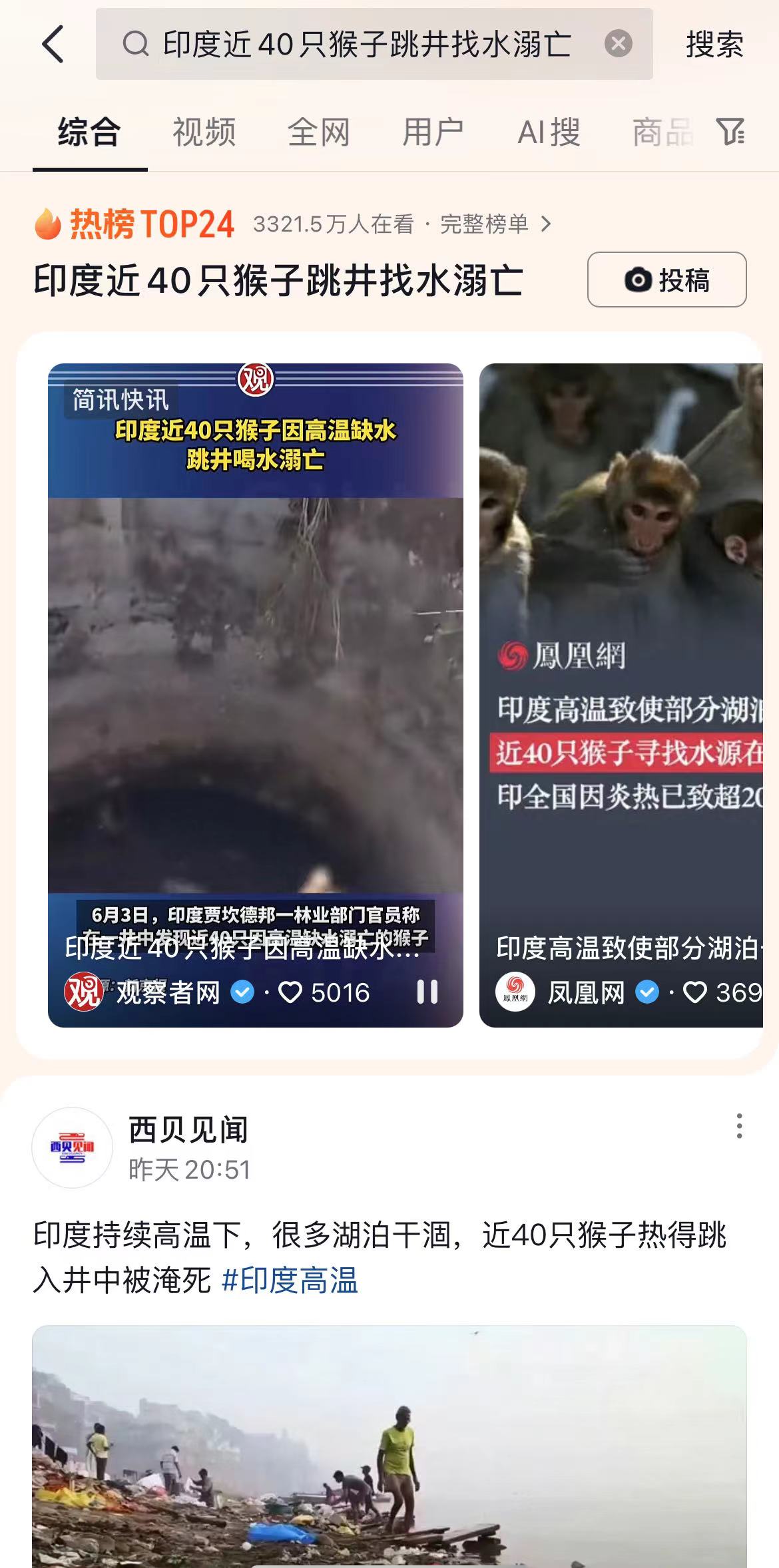Select the 综合 tab

pos(89,132)
